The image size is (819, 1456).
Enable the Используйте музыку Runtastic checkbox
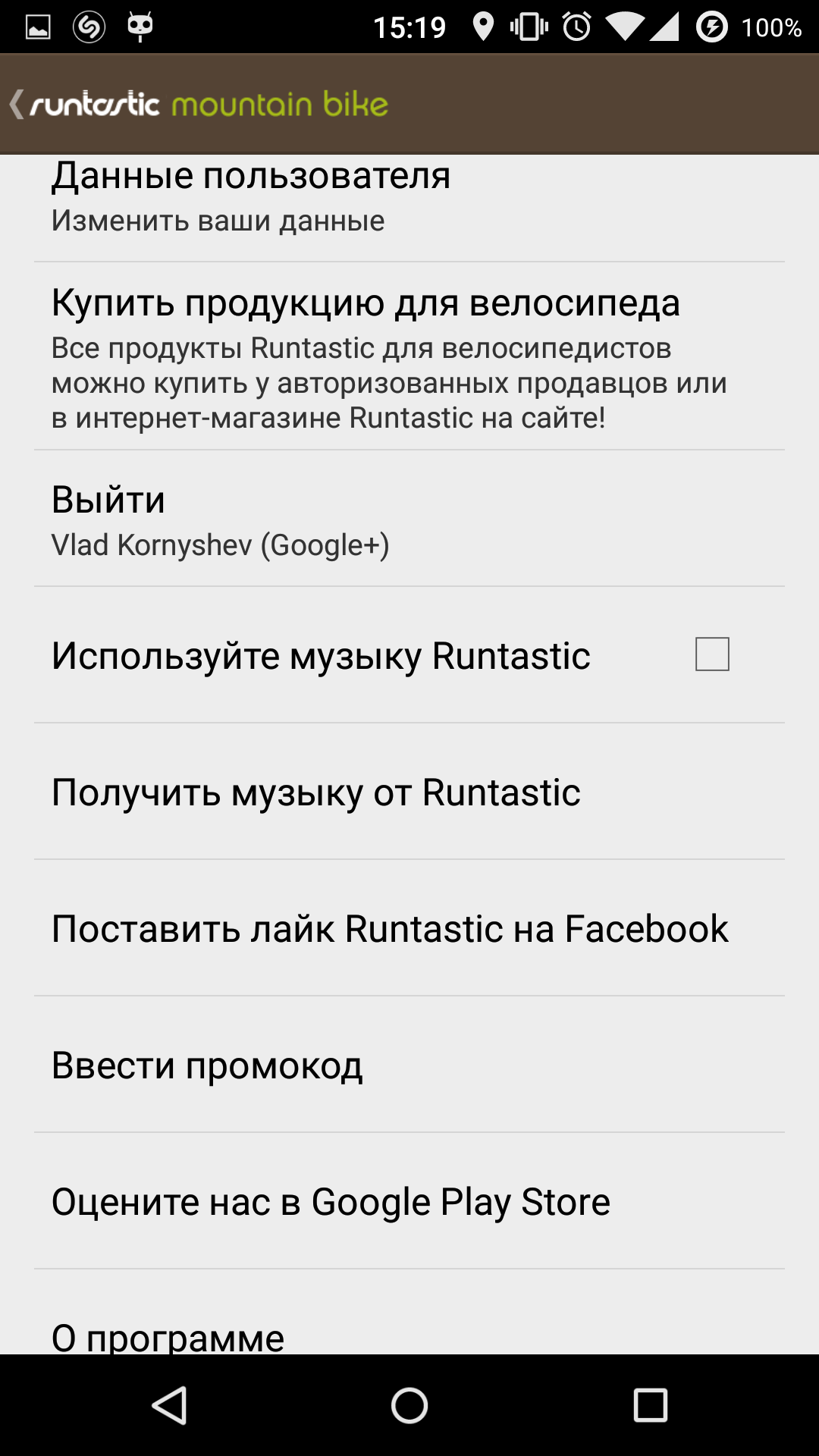(712, 654)
